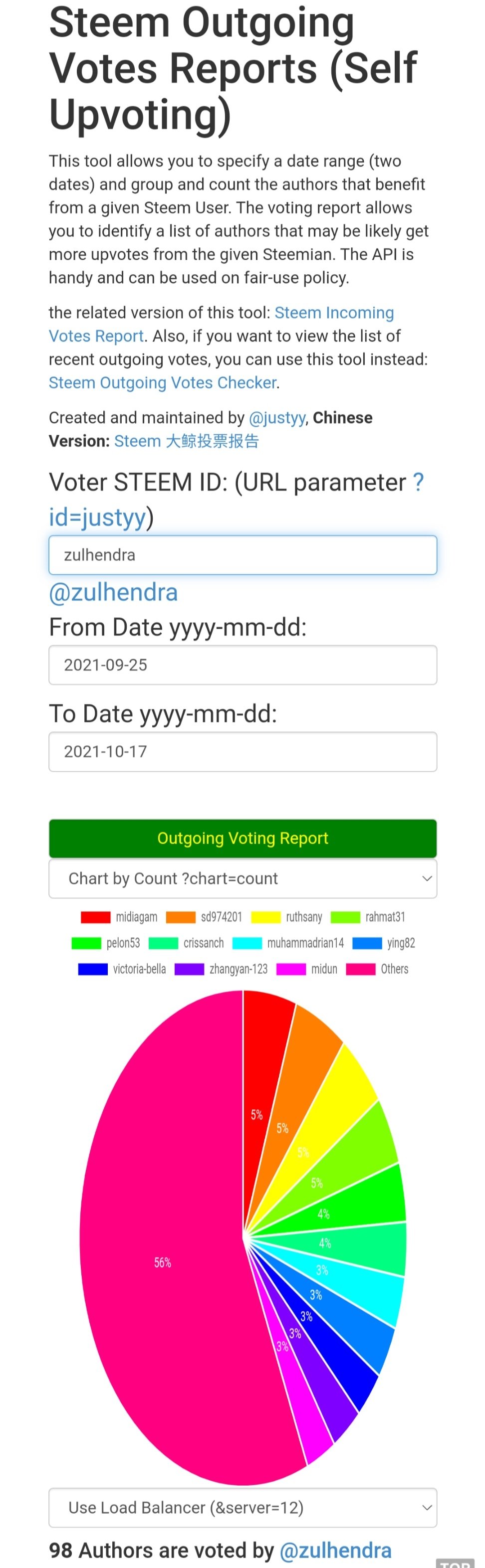The image size is (485, 1568).
Task: Generate the Outgoing Voting Report
Action: click(242, 838)
